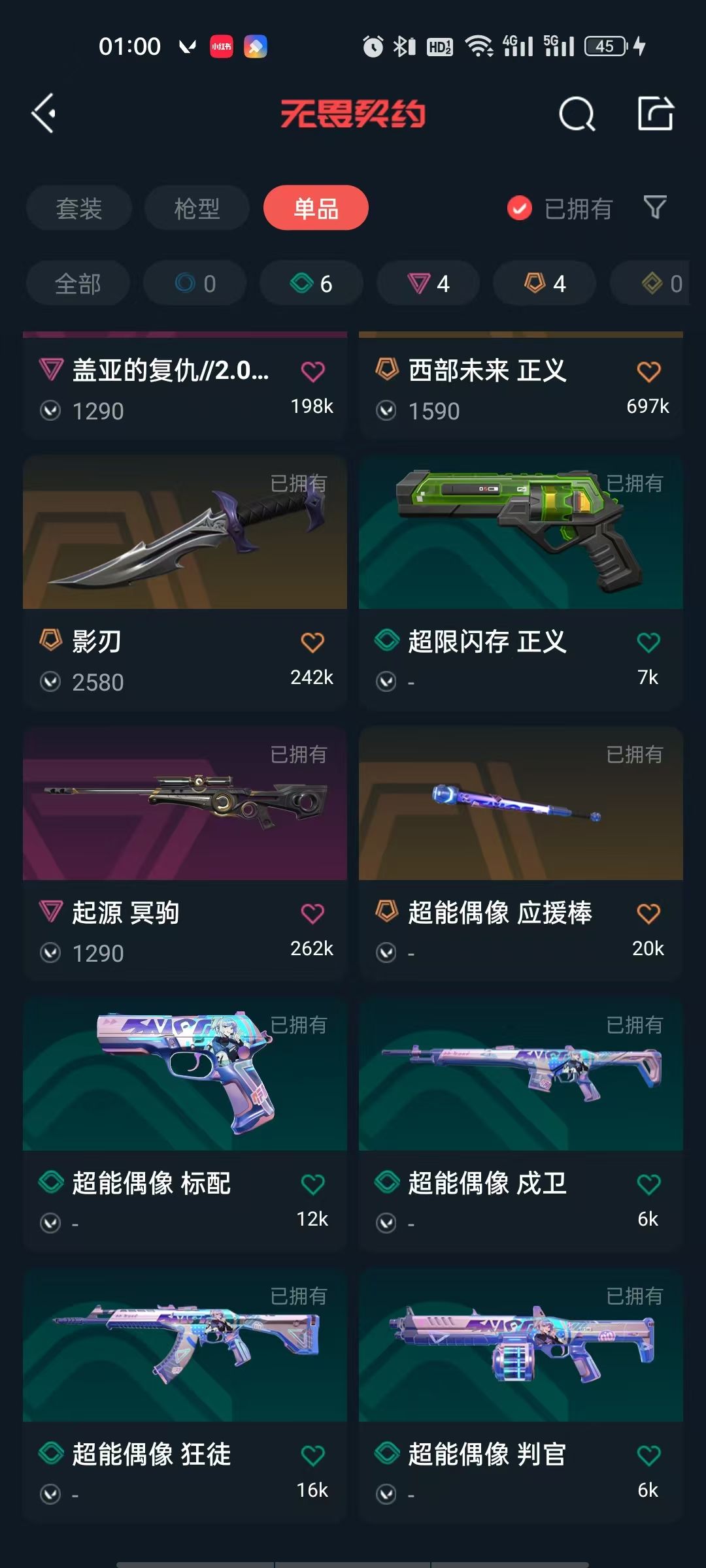Filter by orange tier chip showing 4
The height and width of the screenshot is (1568, 706).
pyautogui.click(x=545, y=283)
